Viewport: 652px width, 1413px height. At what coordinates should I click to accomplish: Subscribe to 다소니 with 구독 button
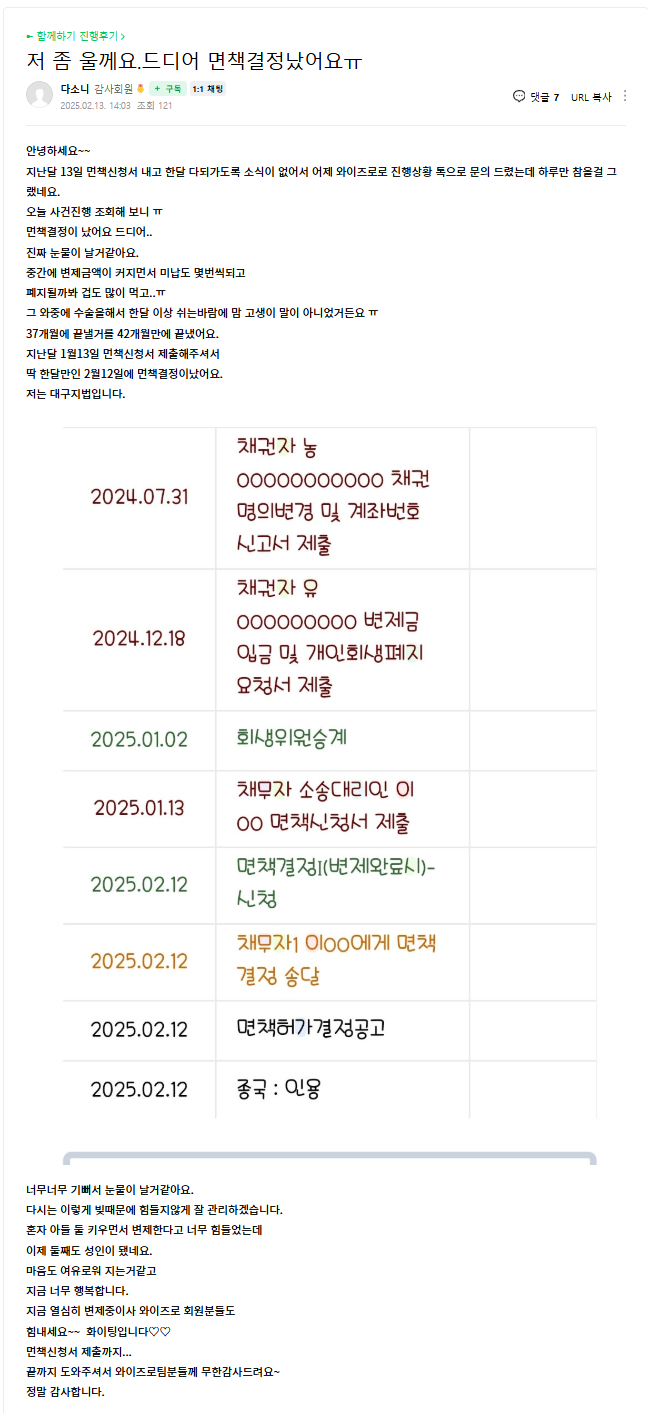(168, 88)
